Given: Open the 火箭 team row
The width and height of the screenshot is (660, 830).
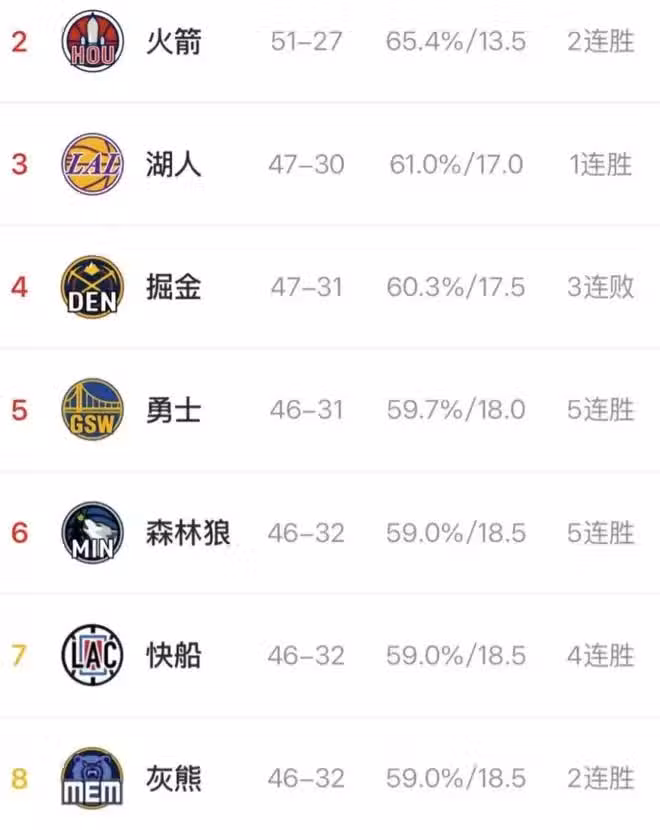Looking at the screenshot, I should [x=330, y=42].
